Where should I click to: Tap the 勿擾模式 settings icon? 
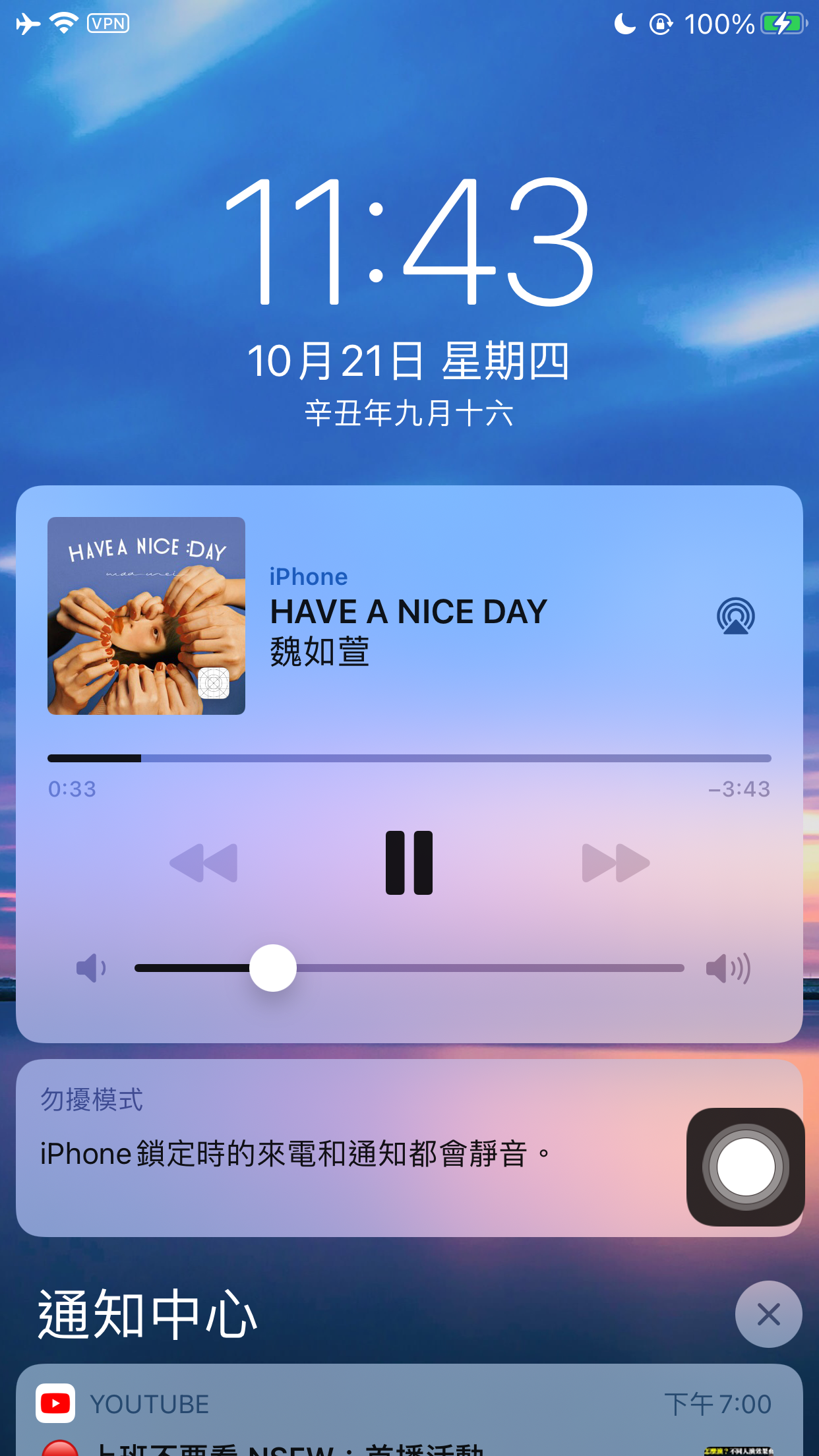pyautogui.click(x=745, y=1166)
